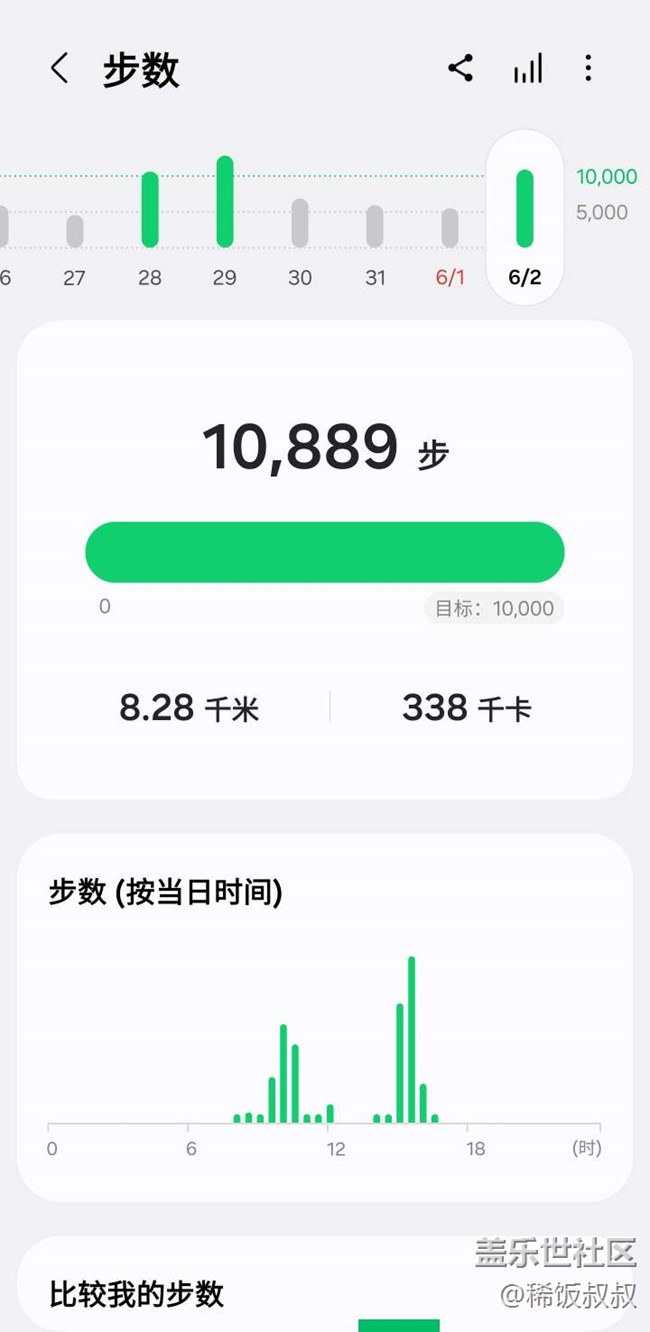Open the more options menu

(x=588, y=69)
